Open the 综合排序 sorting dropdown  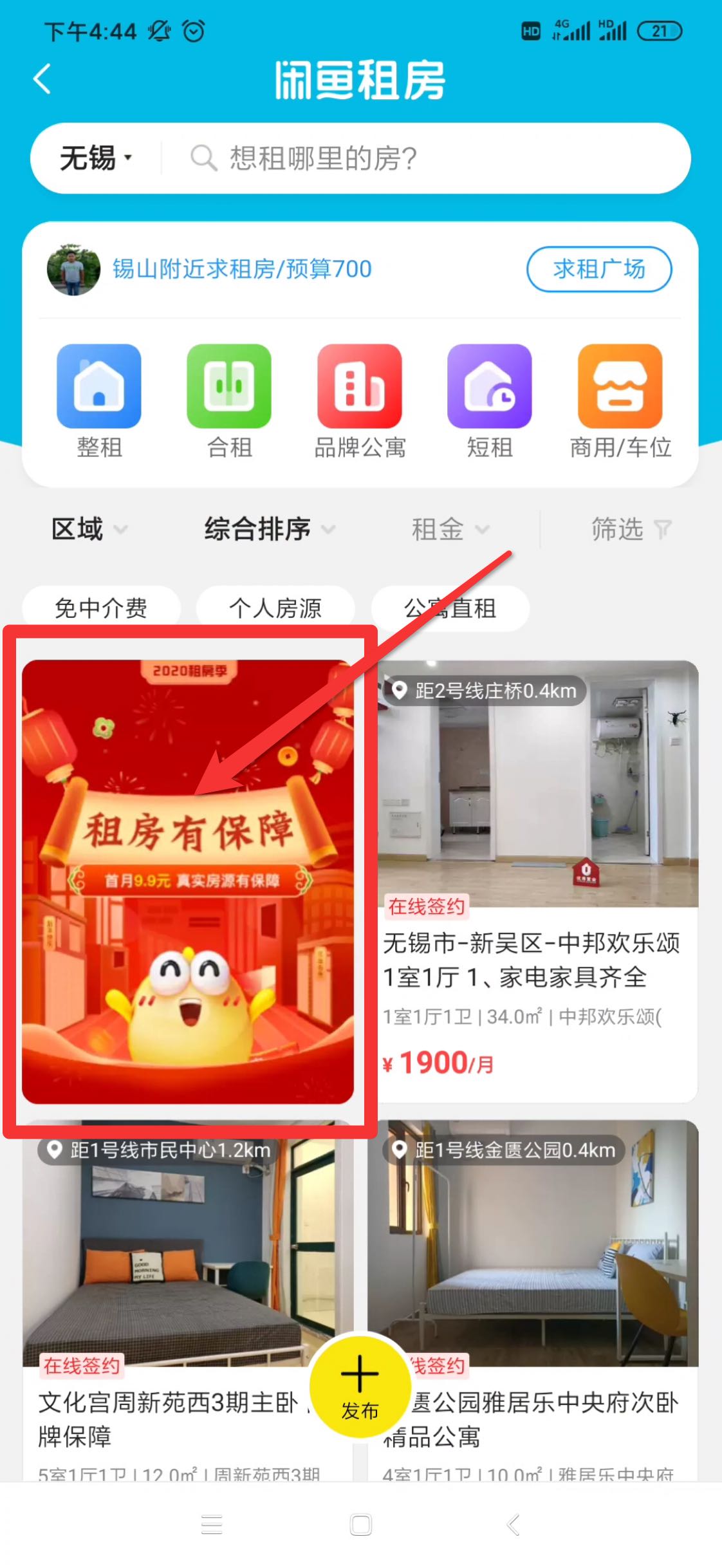(x=267, y=529)
